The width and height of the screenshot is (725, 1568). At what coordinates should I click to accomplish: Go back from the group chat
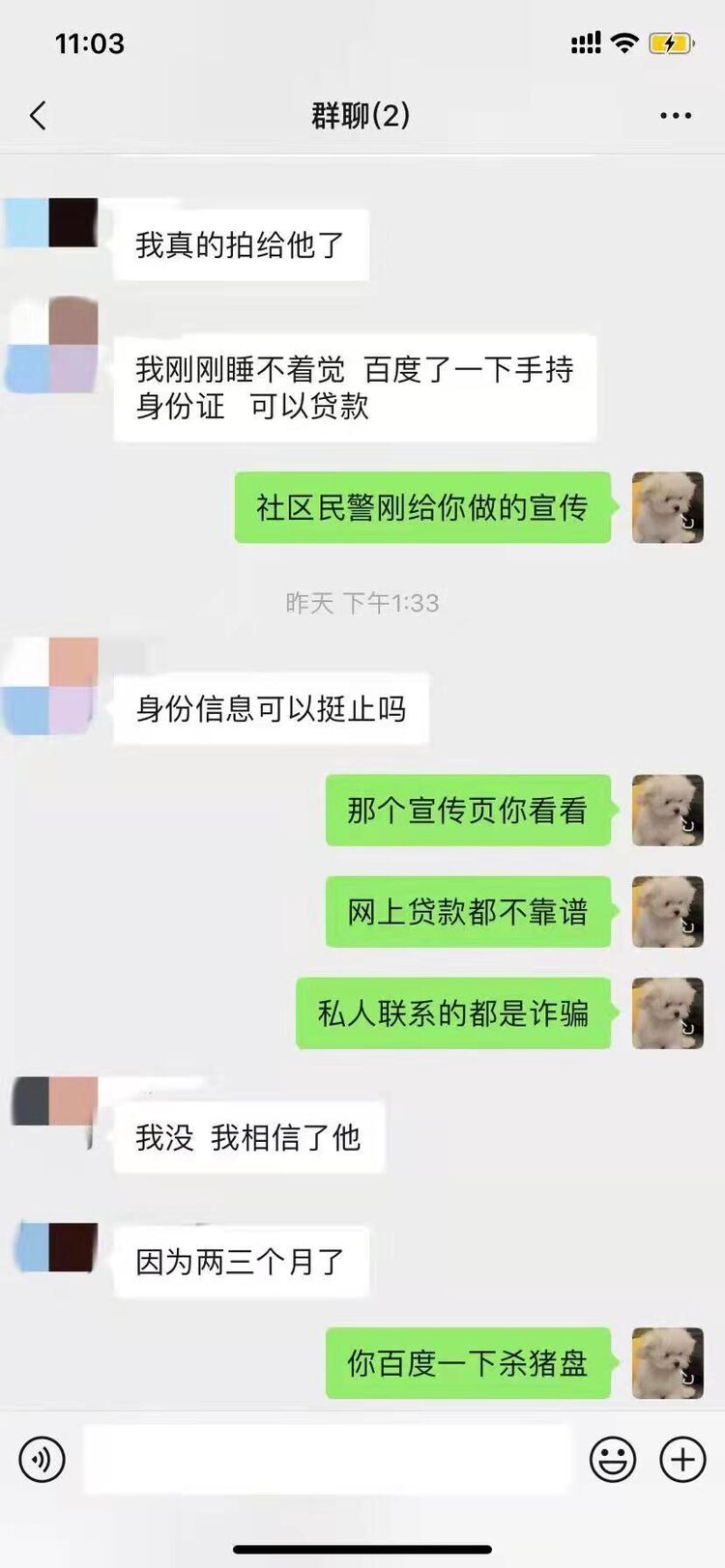38,116
